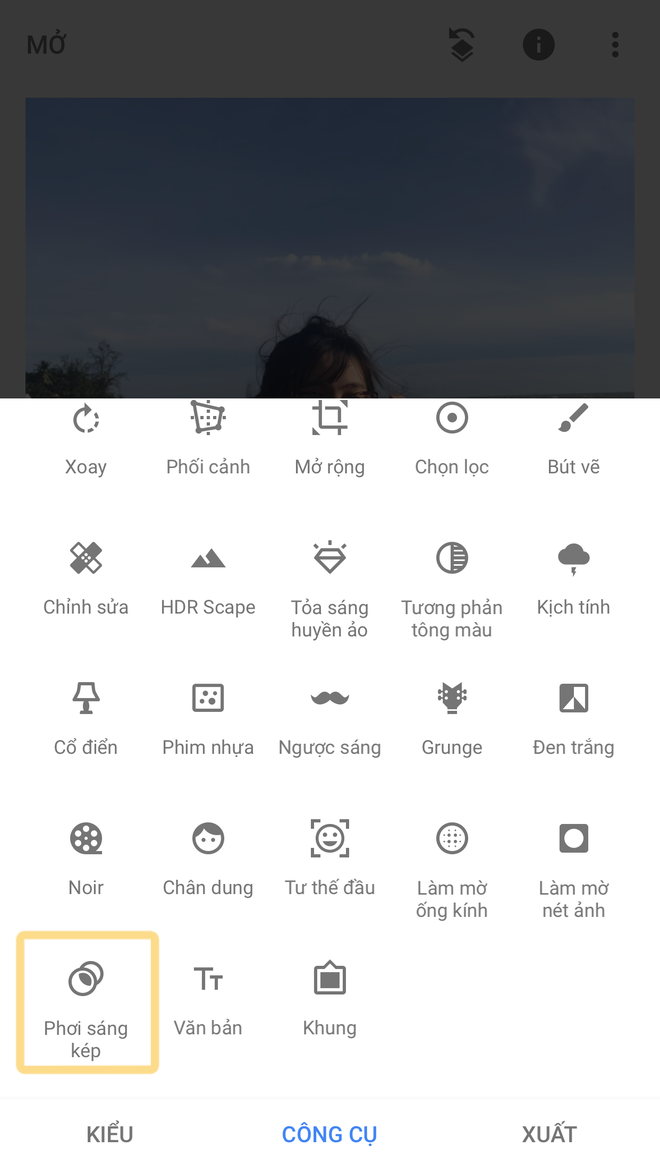Open the Phim nhựa tool
Screen dimensions: 660x1173
point(208,719)
